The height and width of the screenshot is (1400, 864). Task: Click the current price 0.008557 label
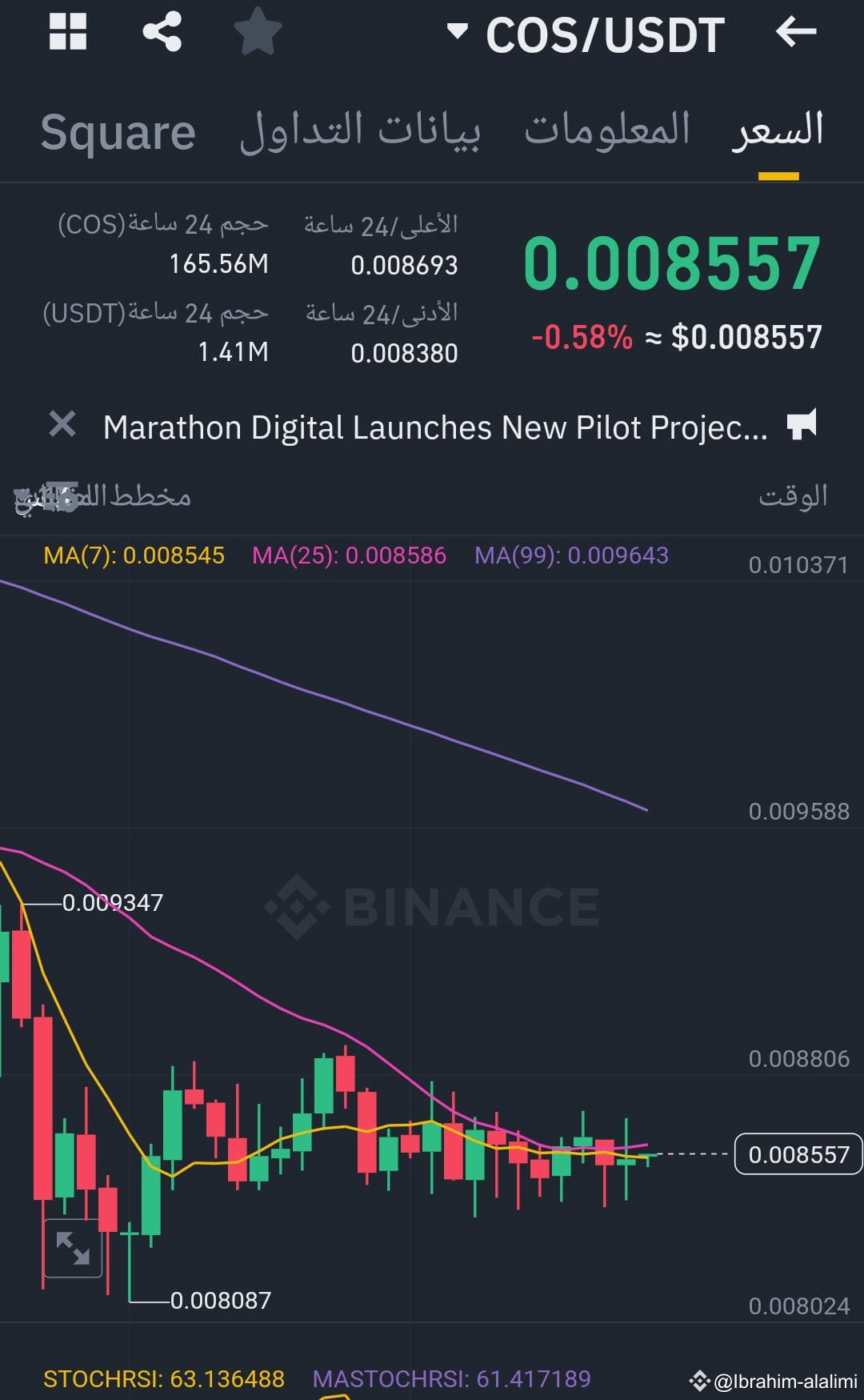pos(798,1153)
